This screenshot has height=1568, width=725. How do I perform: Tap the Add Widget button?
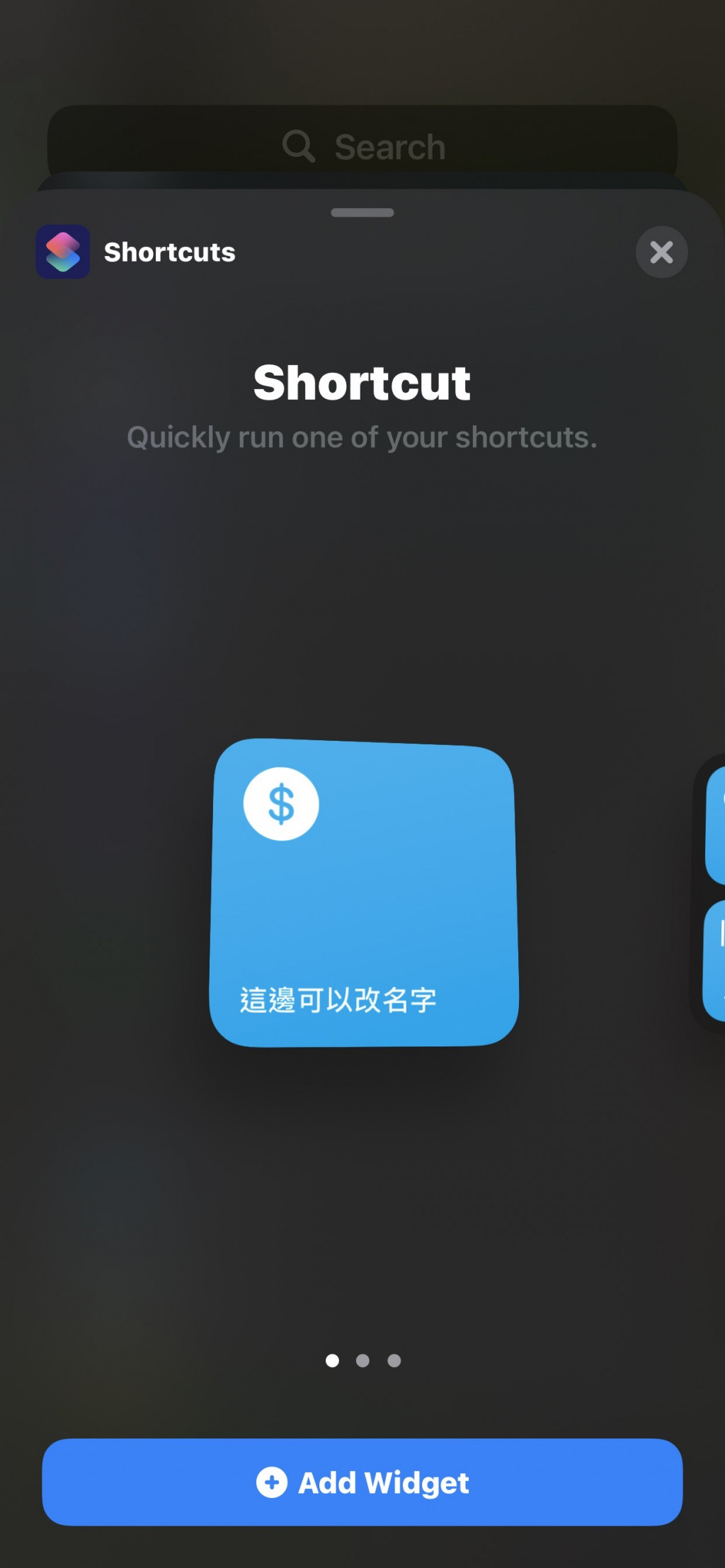pyautogui.click(x=362, y=1482)
